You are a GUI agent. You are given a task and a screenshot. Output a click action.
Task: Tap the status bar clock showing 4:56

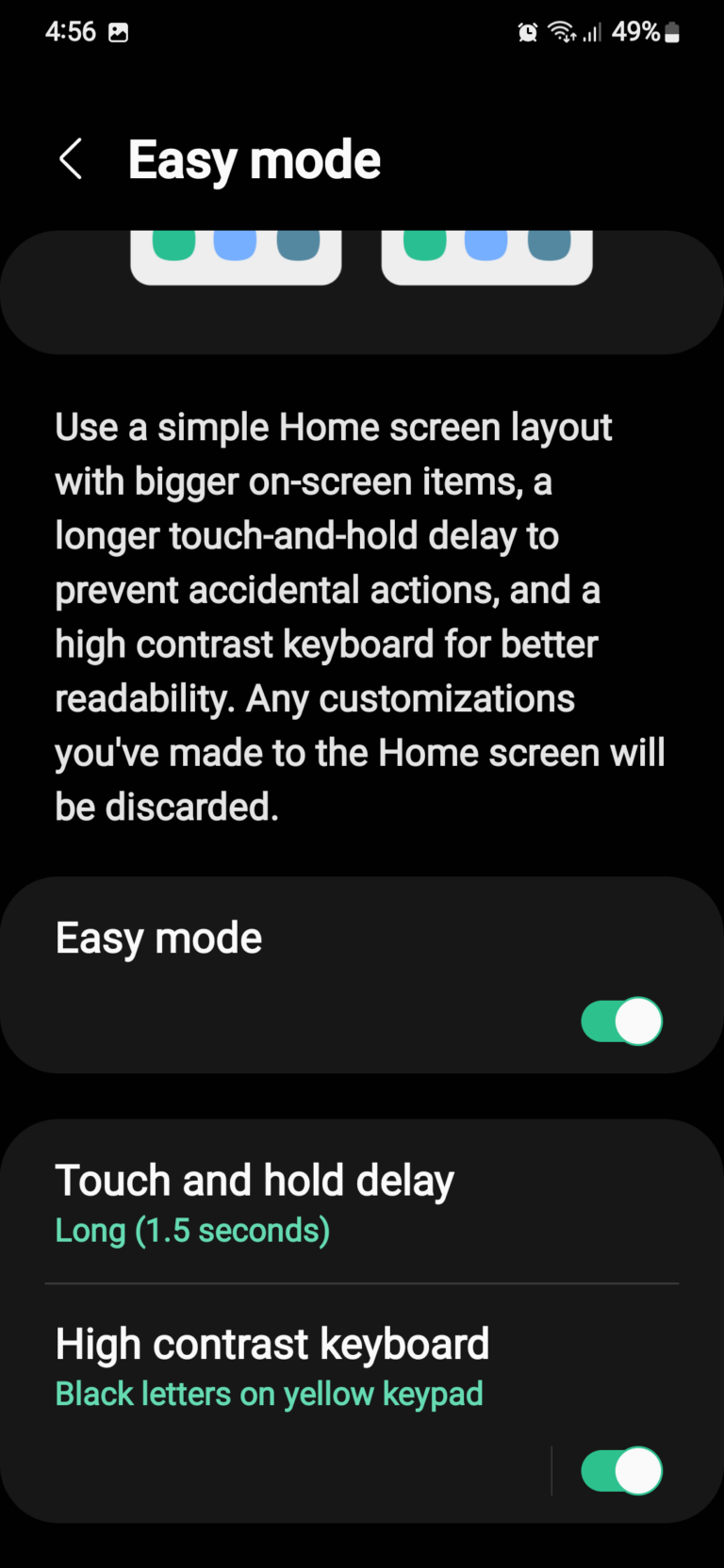tap(71, 31)
